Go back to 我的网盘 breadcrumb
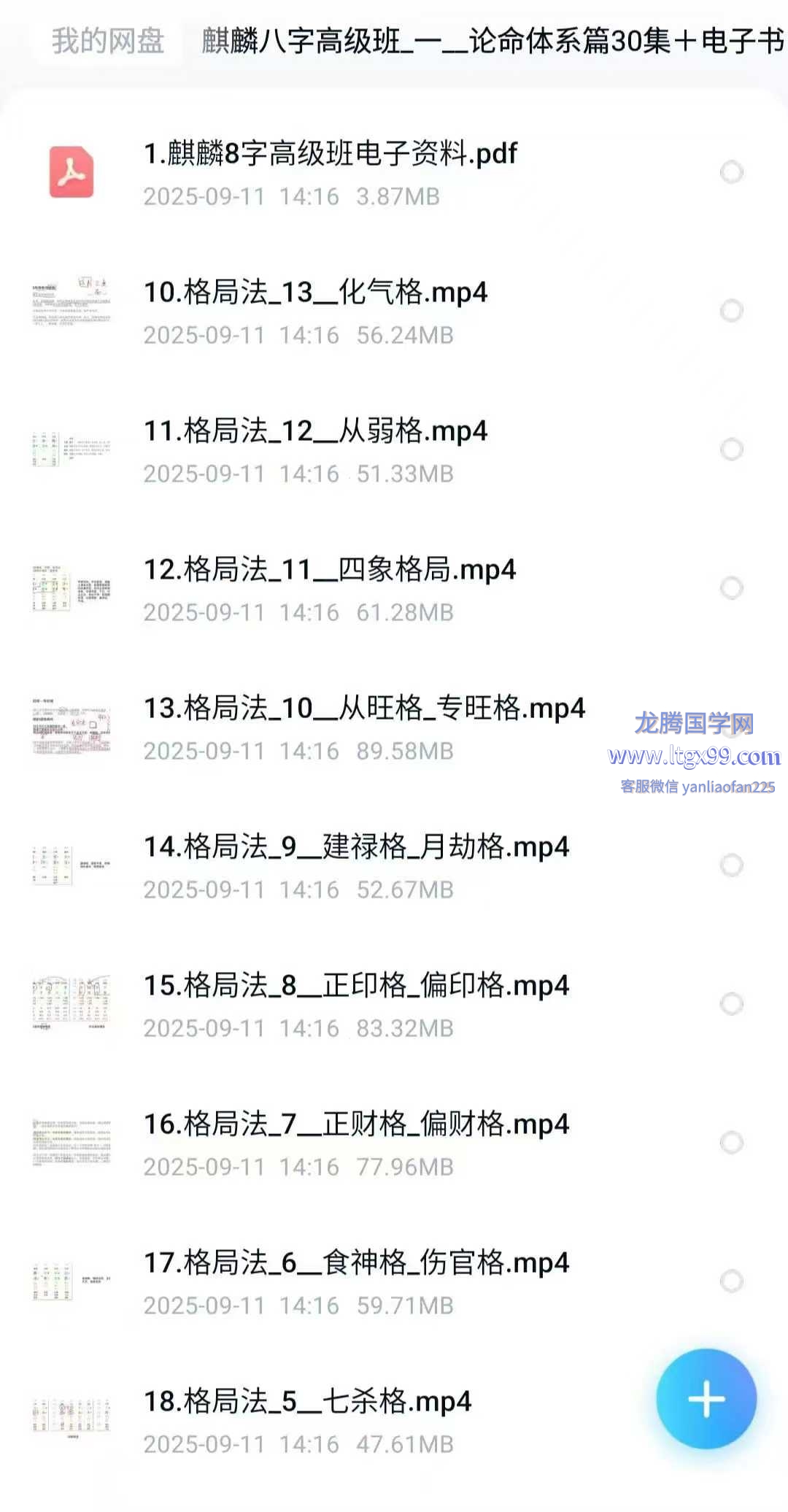The image size is (788, 1512). pos(108,41)
